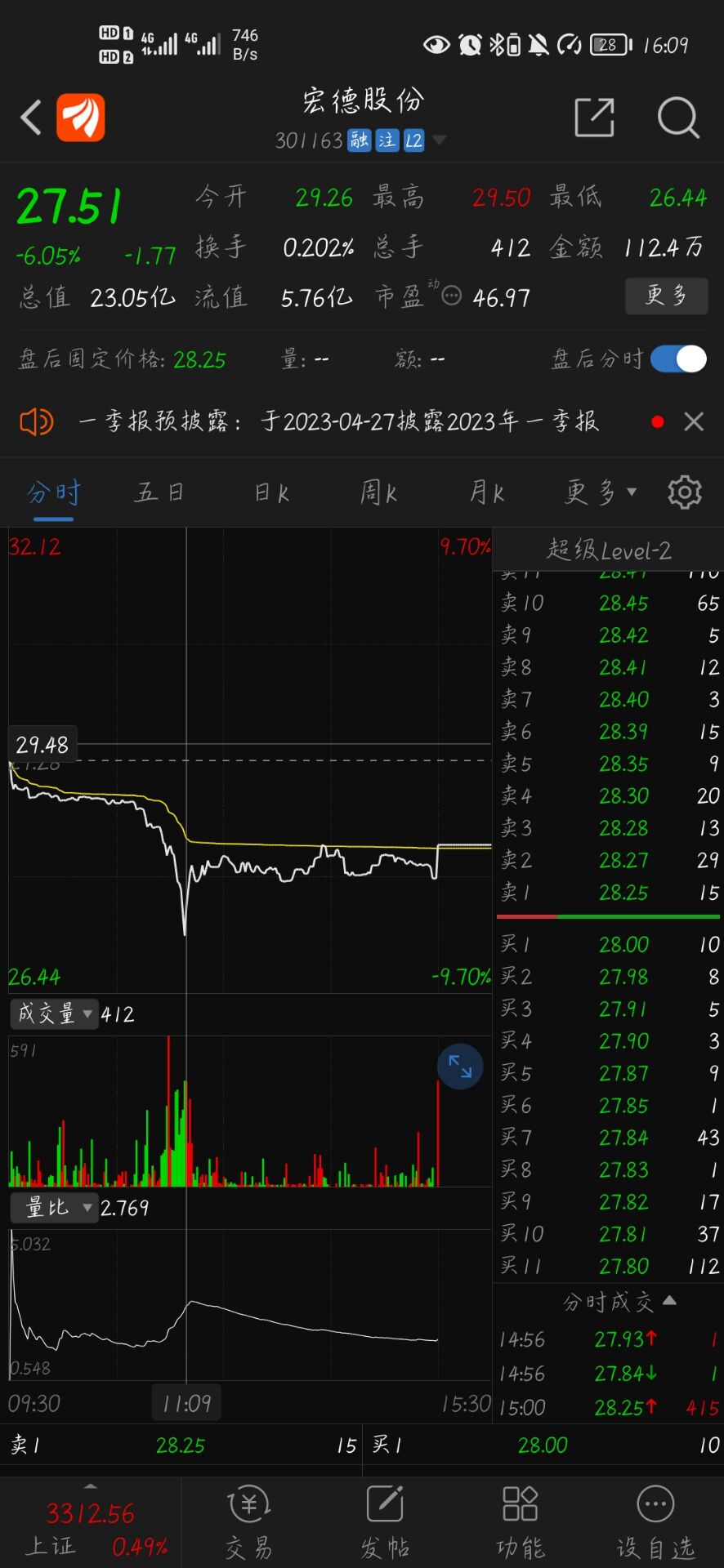Change the 成交量 indicator dropdown
724x1568 pixels.
(54, 1013)
